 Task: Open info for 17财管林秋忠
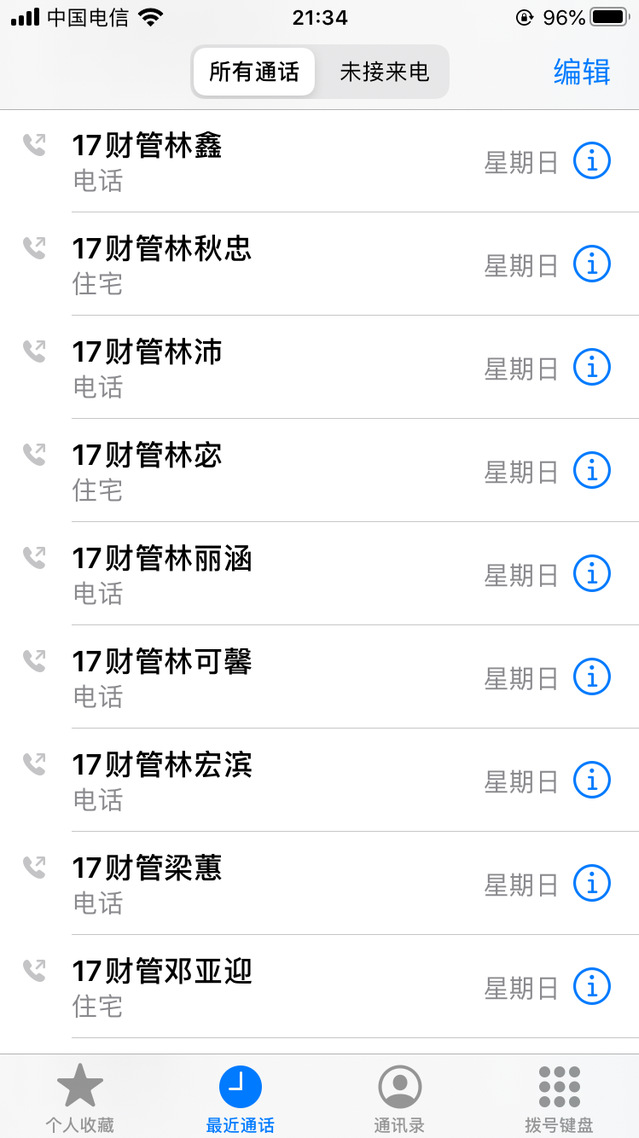click(591, 264)
